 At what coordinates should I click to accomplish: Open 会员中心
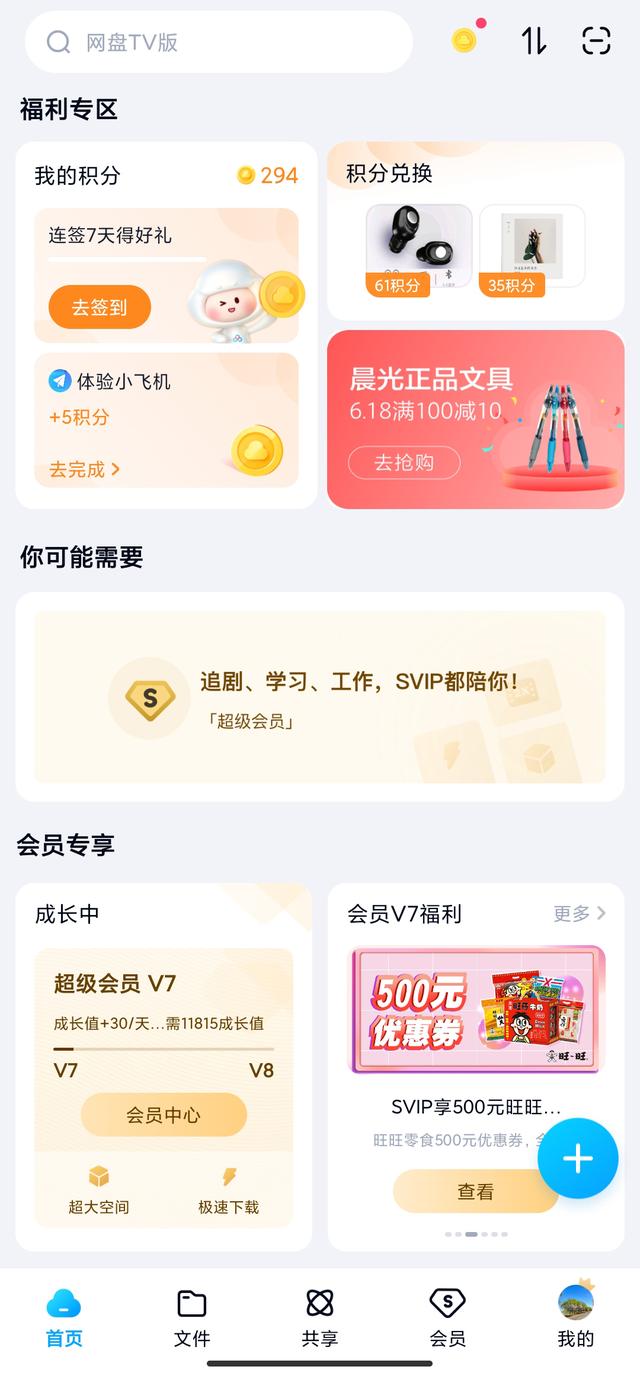[163, 1114]
